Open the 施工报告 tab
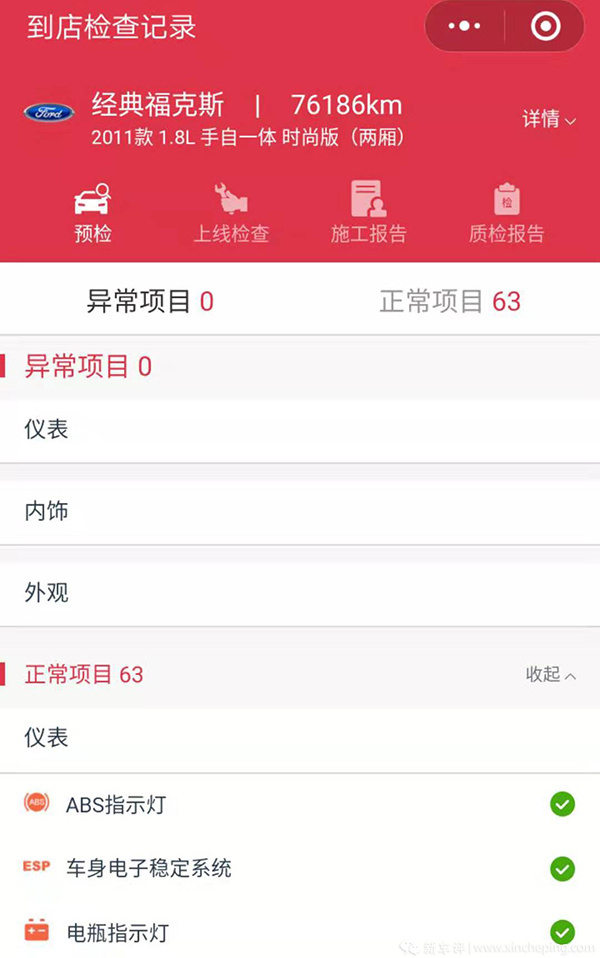 (x=369, y=213)
